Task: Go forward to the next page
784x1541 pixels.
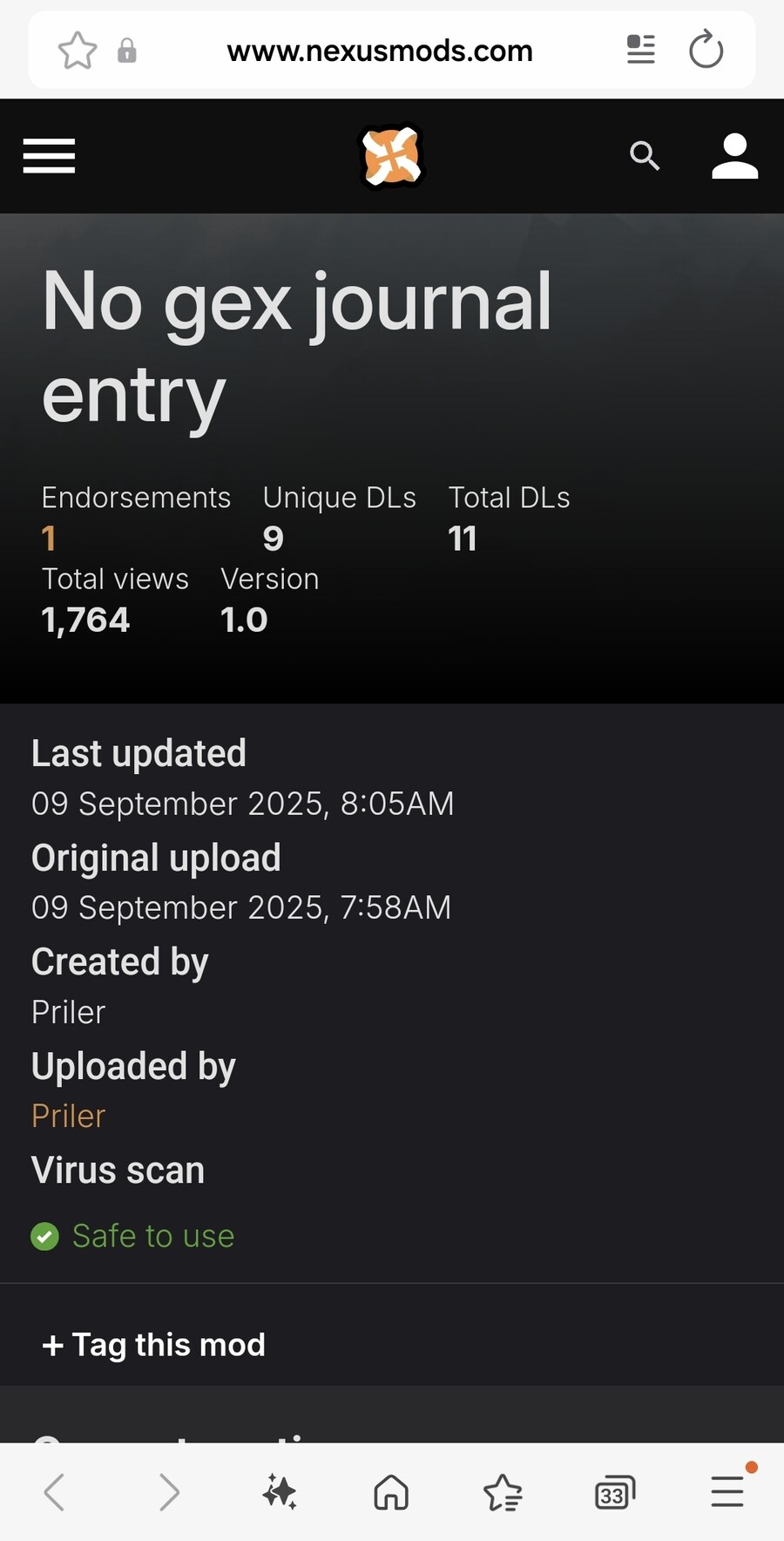Action: 169,1492
